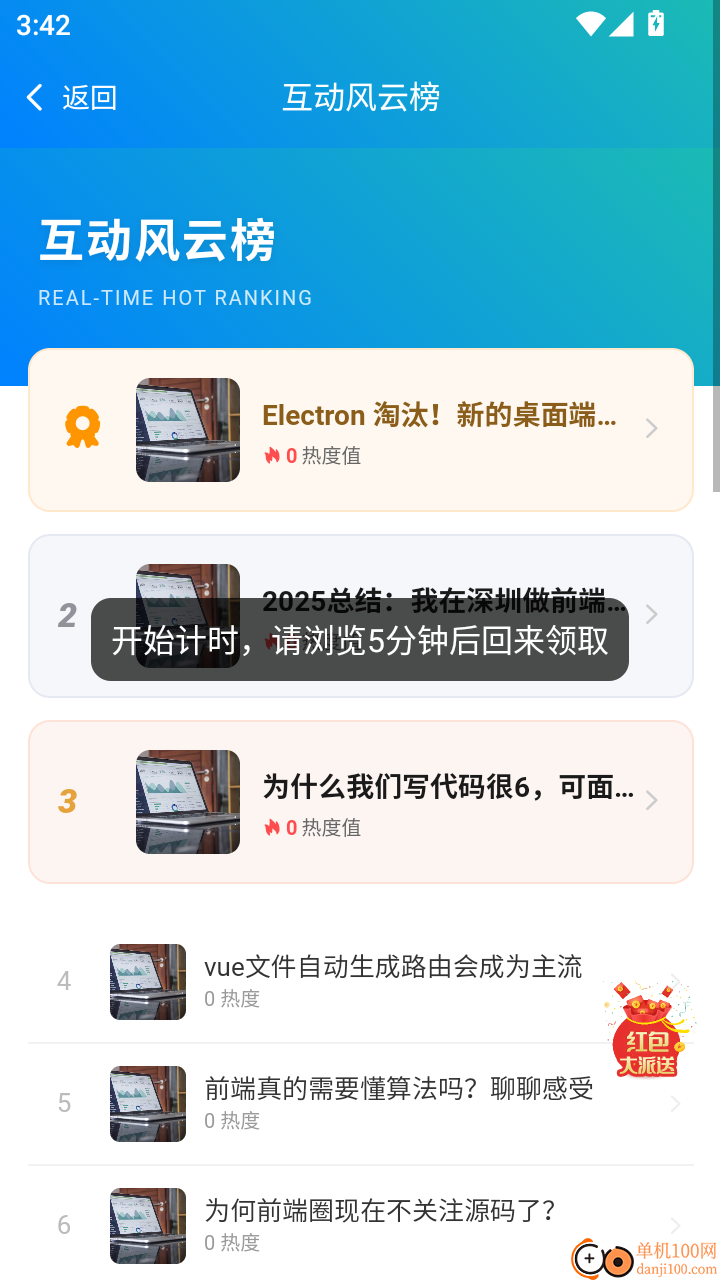Tap the 红包大派送 floating red packet
Screen dimensions: 720x1280
(647, 1030)
